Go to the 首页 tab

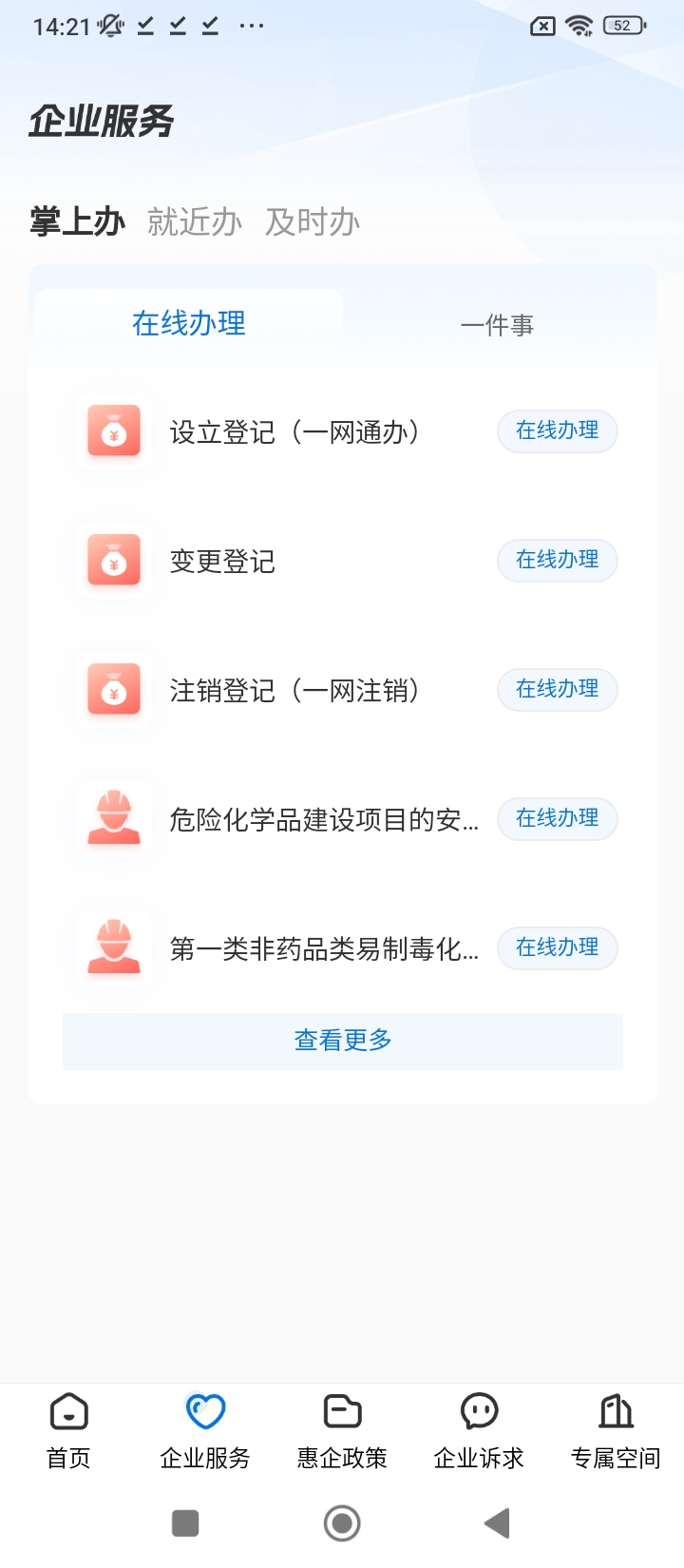(68, 1431)
